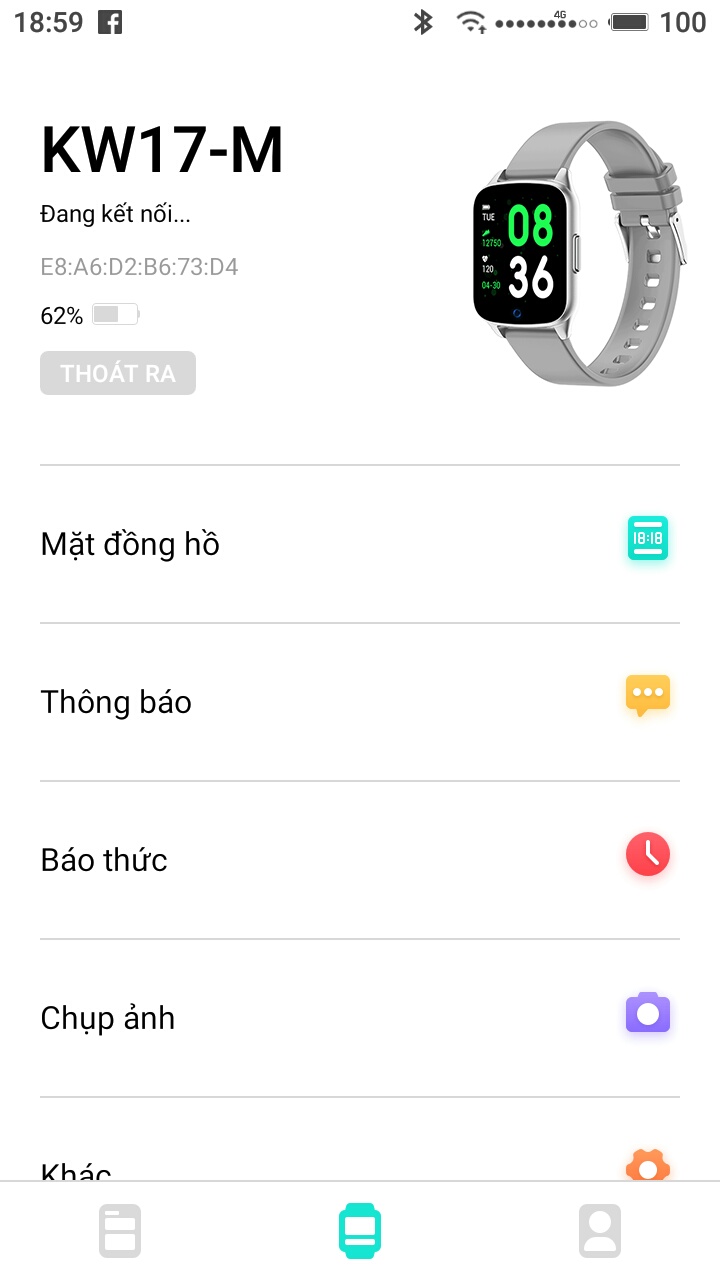The height and width of the screenshot is (1280, 720).
Task: Switch to the home data tab
Action: pos(120,1230)
